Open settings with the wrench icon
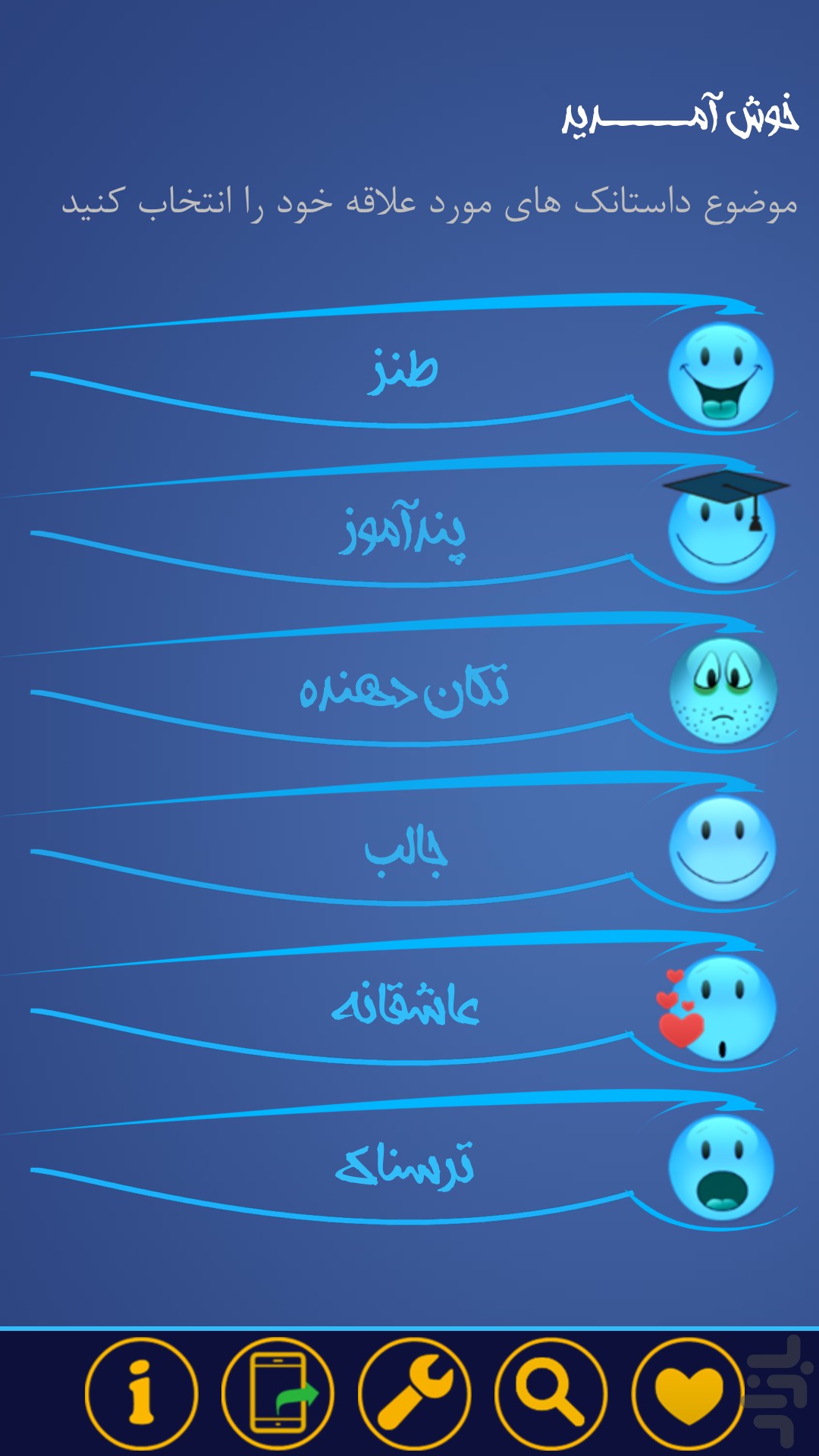This screenshot has height=1456, width=819. [x=414, y=1394]
